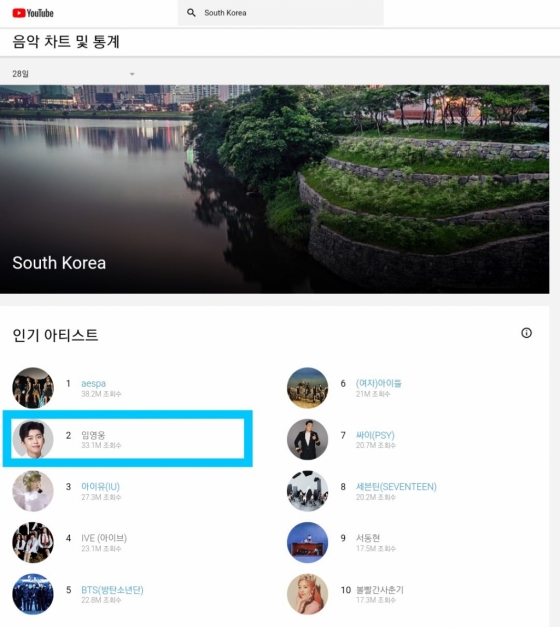Screen dimensions: 560x627
Task: Open aespa artist page
Action: pos(94,383)
